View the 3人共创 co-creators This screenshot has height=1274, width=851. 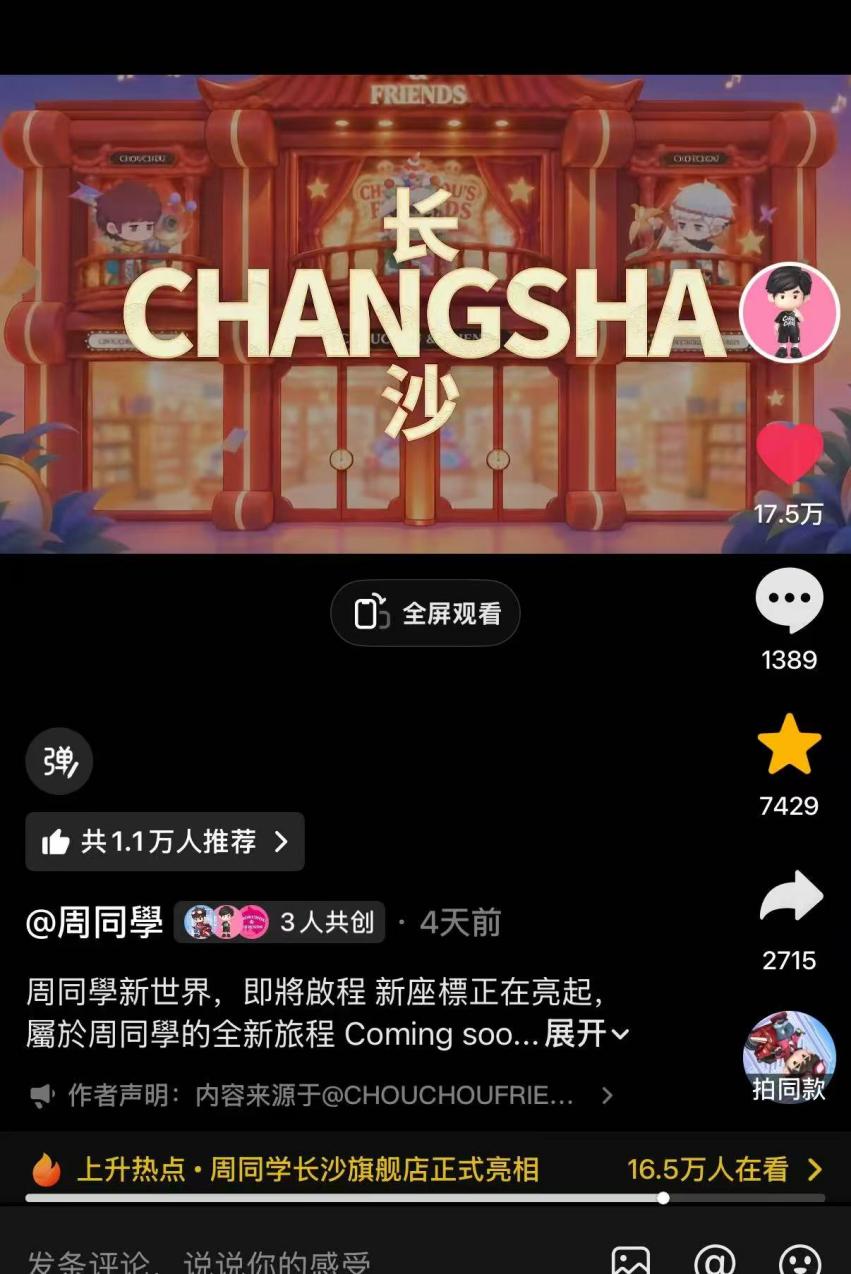click(x=279, y=922)
